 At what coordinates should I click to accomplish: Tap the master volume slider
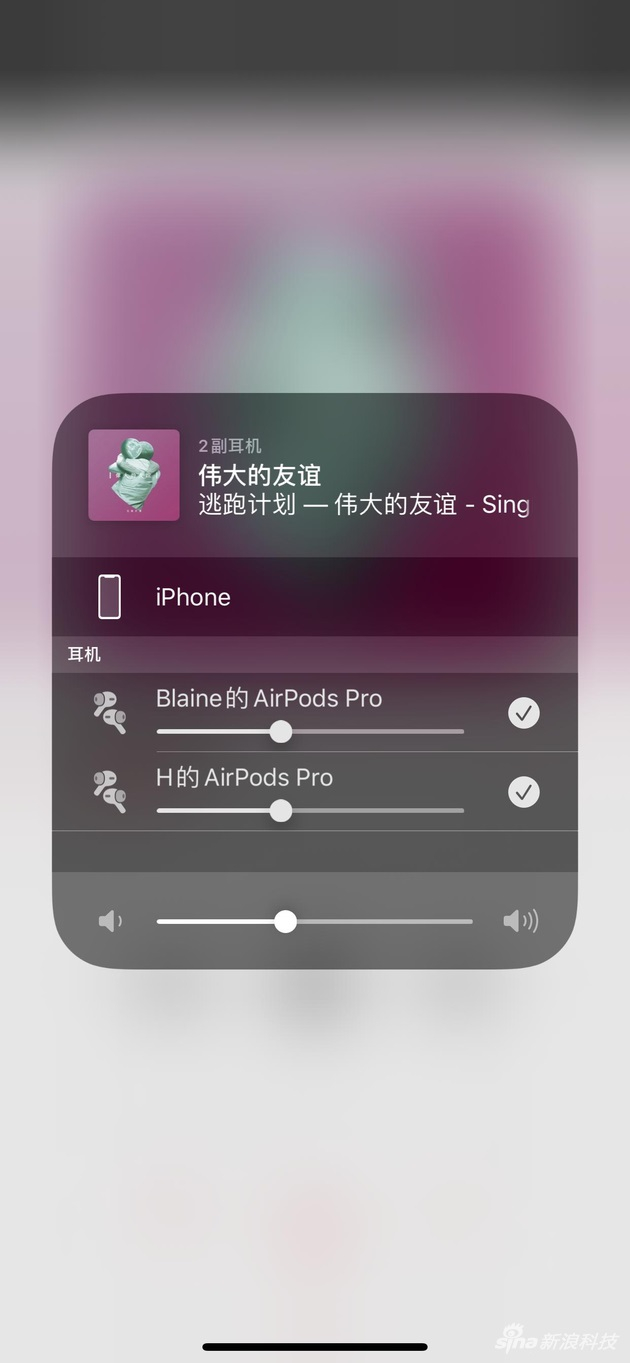point(285,921)
